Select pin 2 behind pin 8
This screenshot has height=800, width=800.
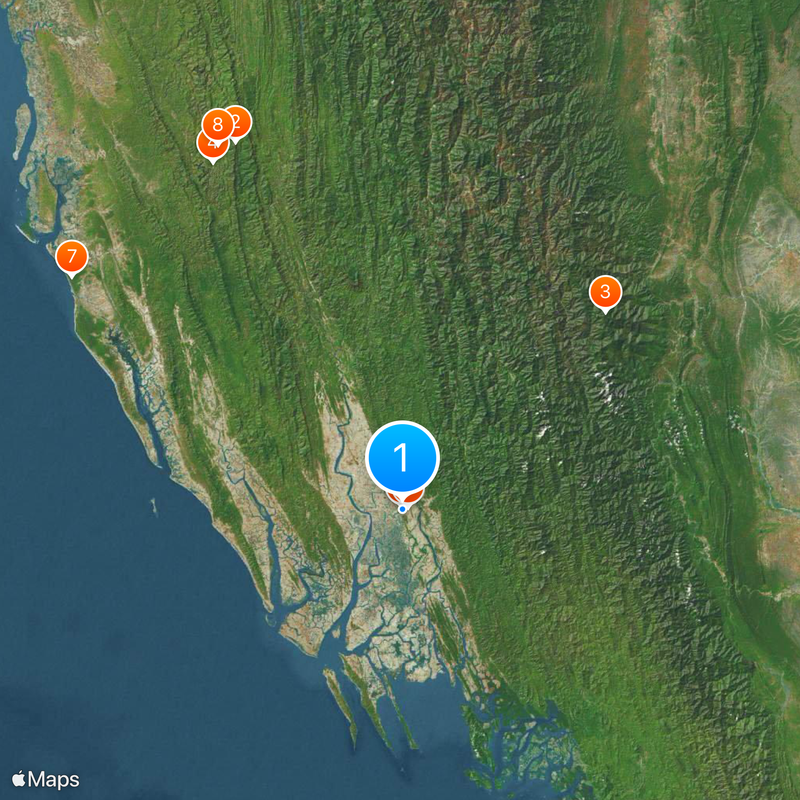point(241,120)
